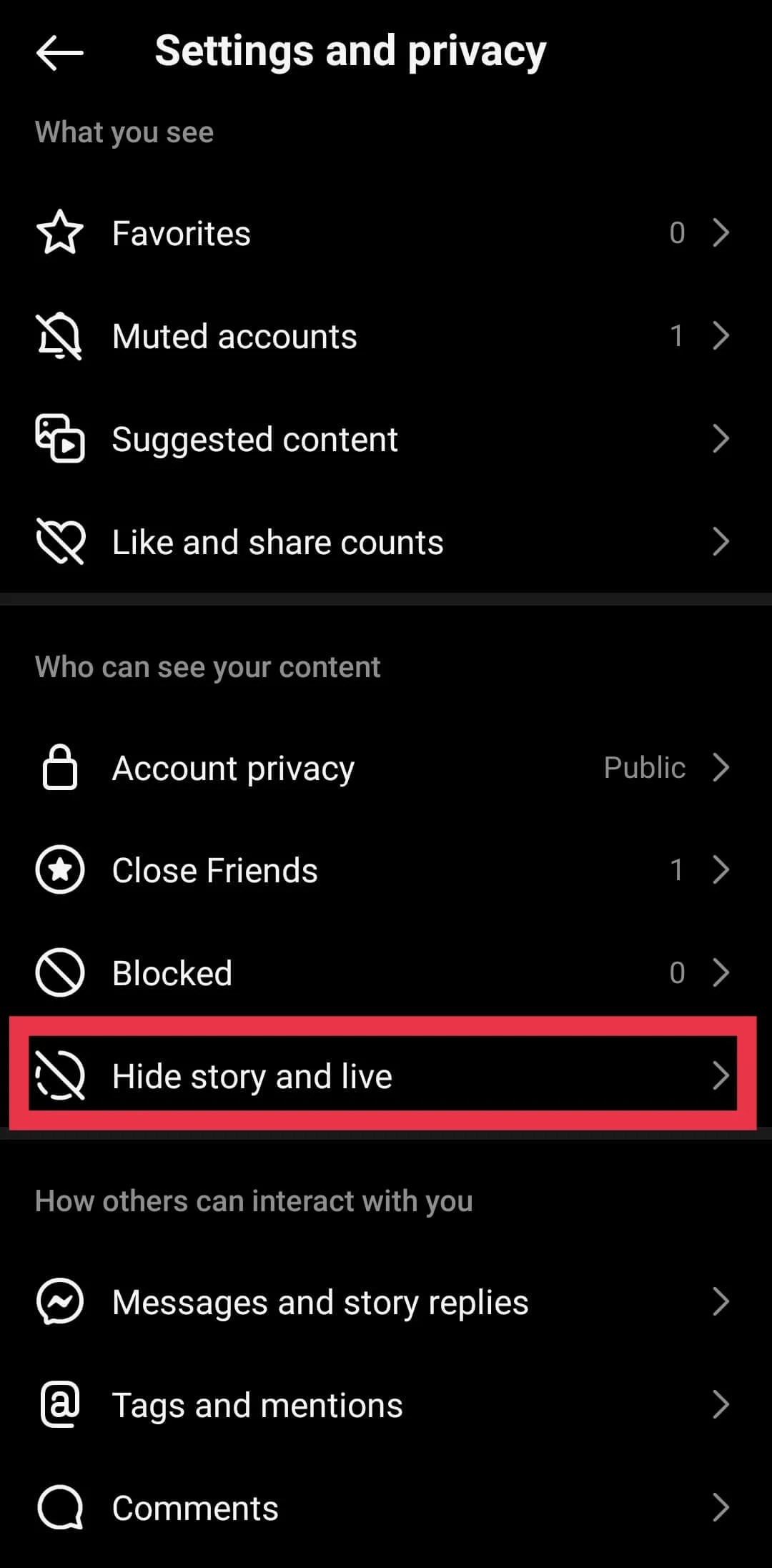Screen dimensions: 772x1568
Task: Select the Blocked prohibition icon
Action: coord(60,972)
